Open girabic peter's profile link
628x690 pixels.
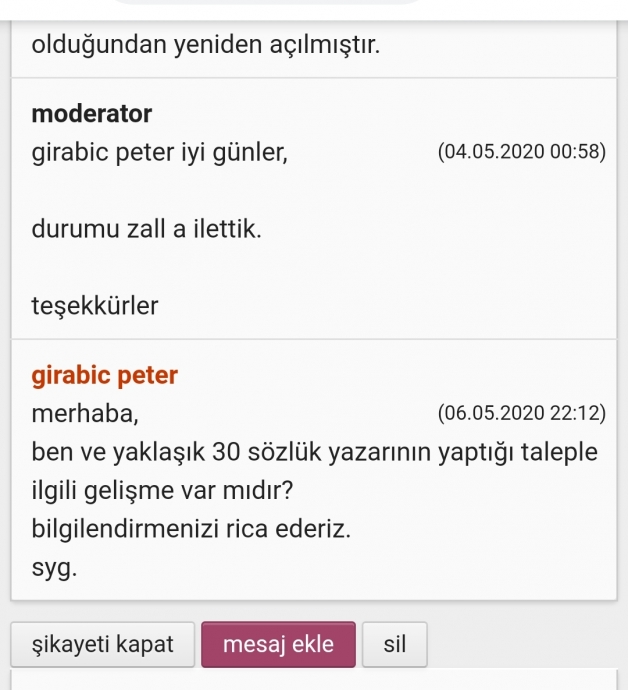click(105, 376)
